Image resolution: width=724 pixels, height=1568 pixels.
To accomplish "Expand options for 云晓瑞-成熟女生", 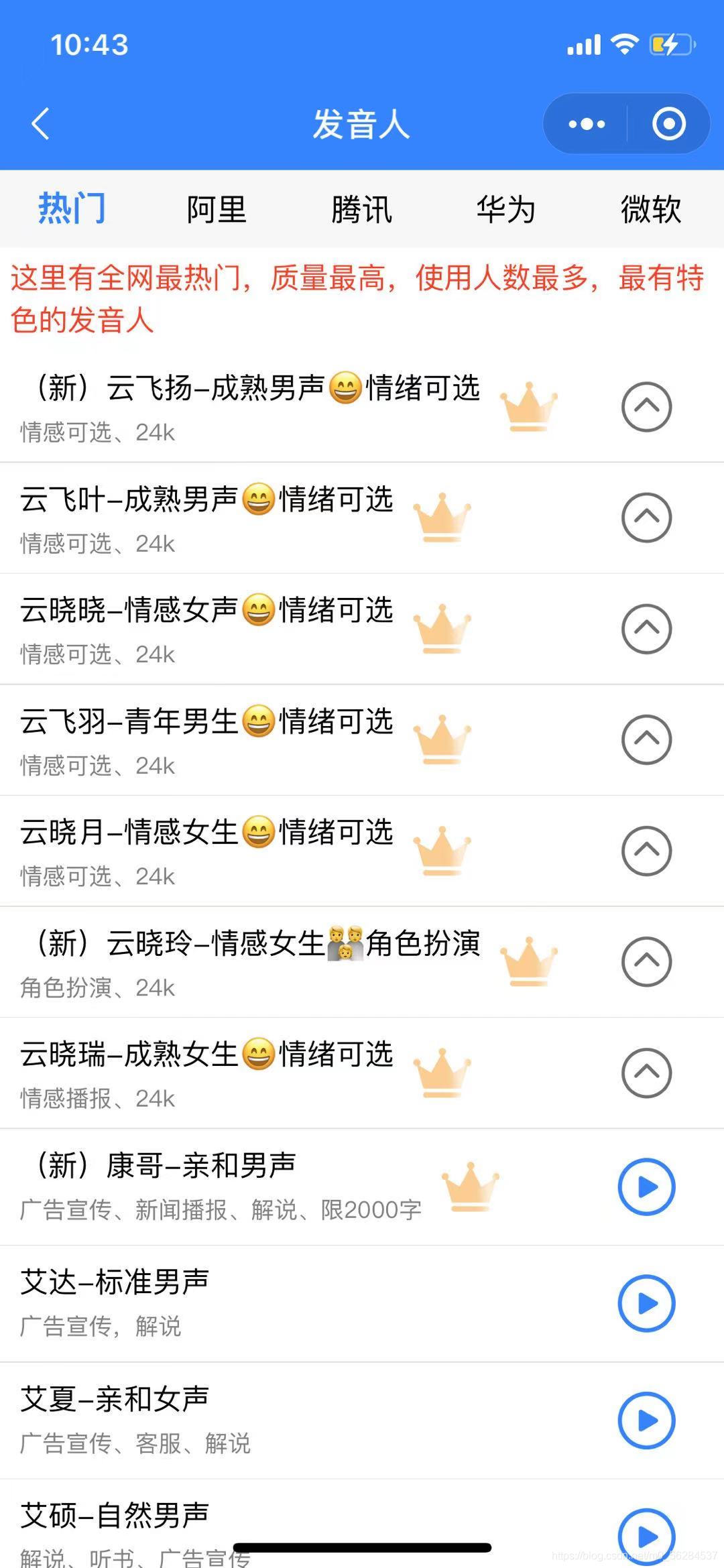I will click(x=646, y=1073).
